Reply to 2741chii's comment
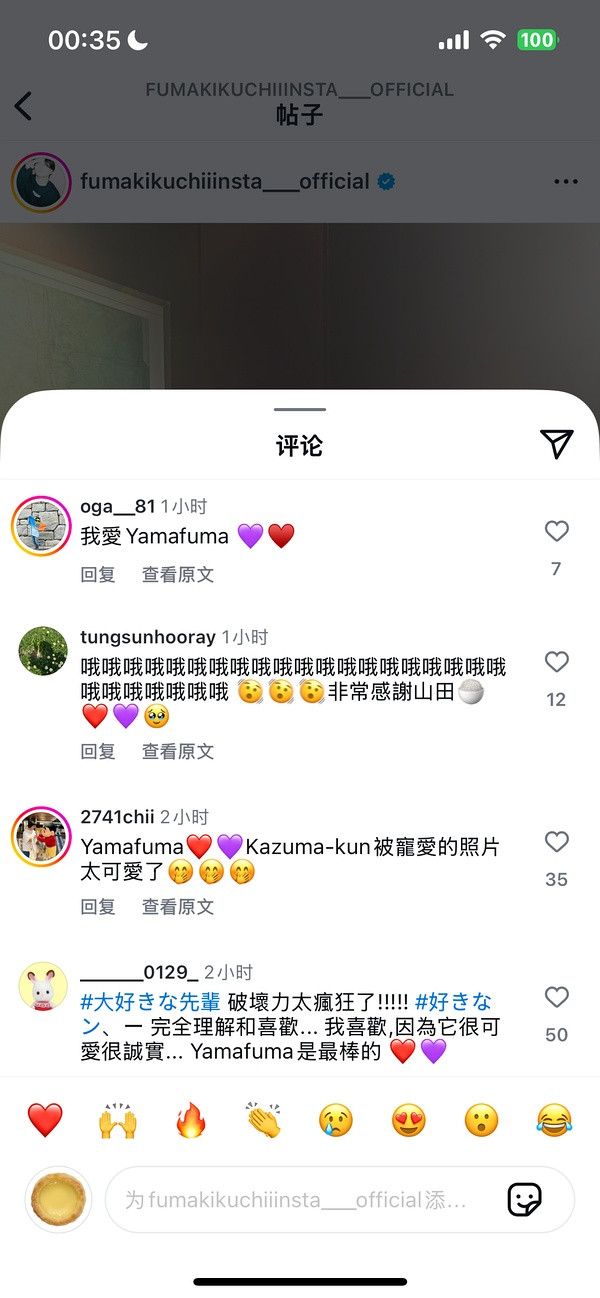 pyautogui.click(x=98, y=906)
